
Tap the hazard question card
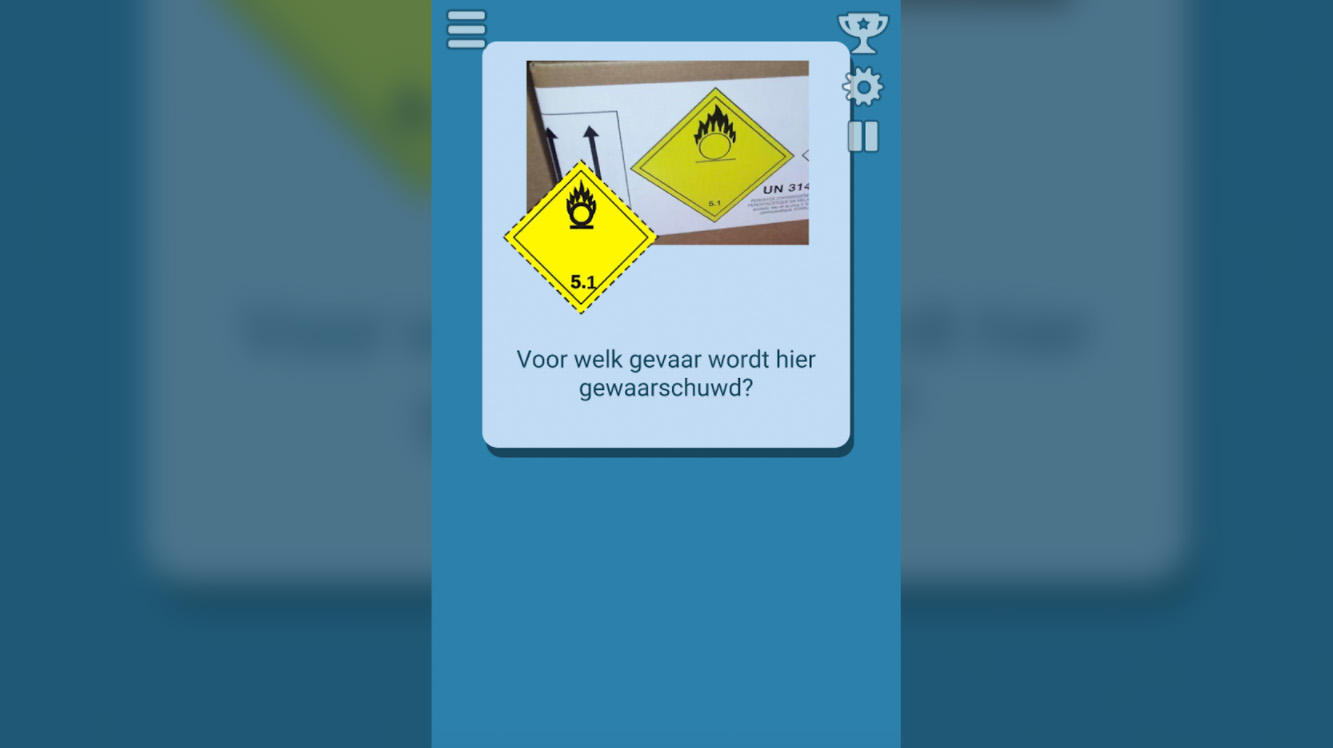(666, 372)
